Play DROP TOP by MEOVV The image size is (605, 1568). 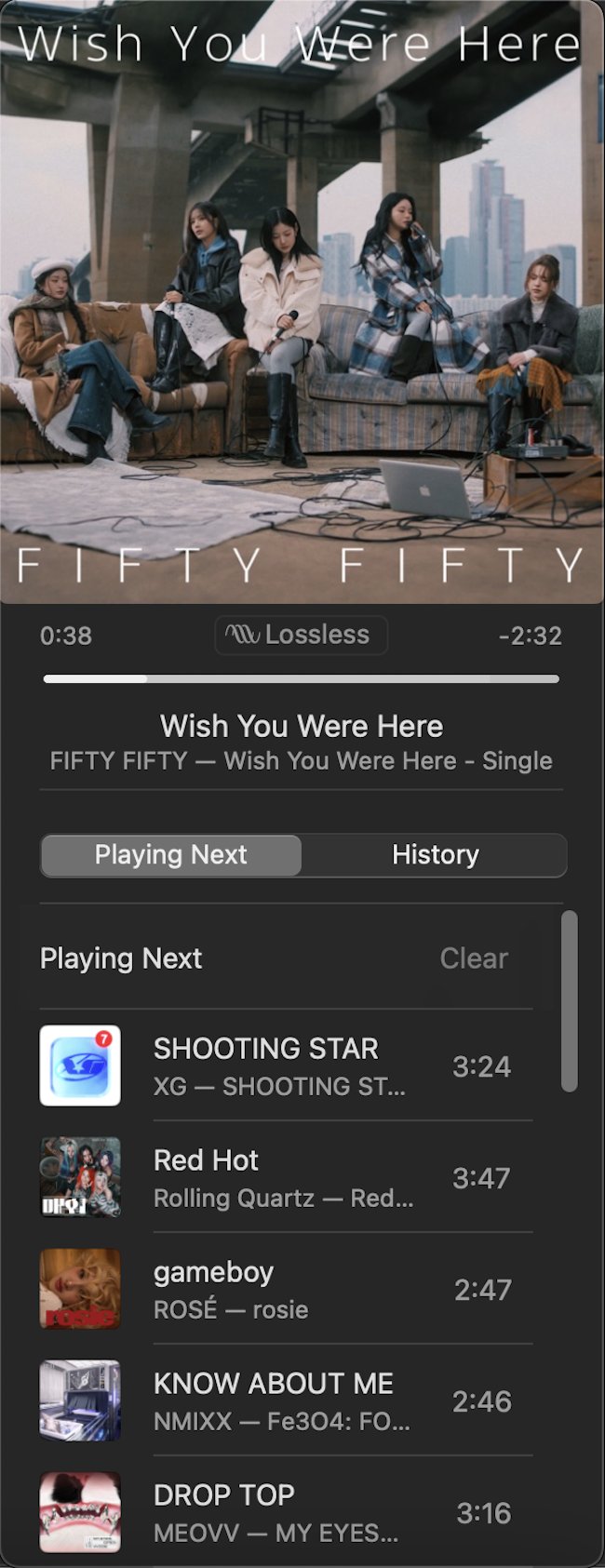click(x=279, y=1512)
